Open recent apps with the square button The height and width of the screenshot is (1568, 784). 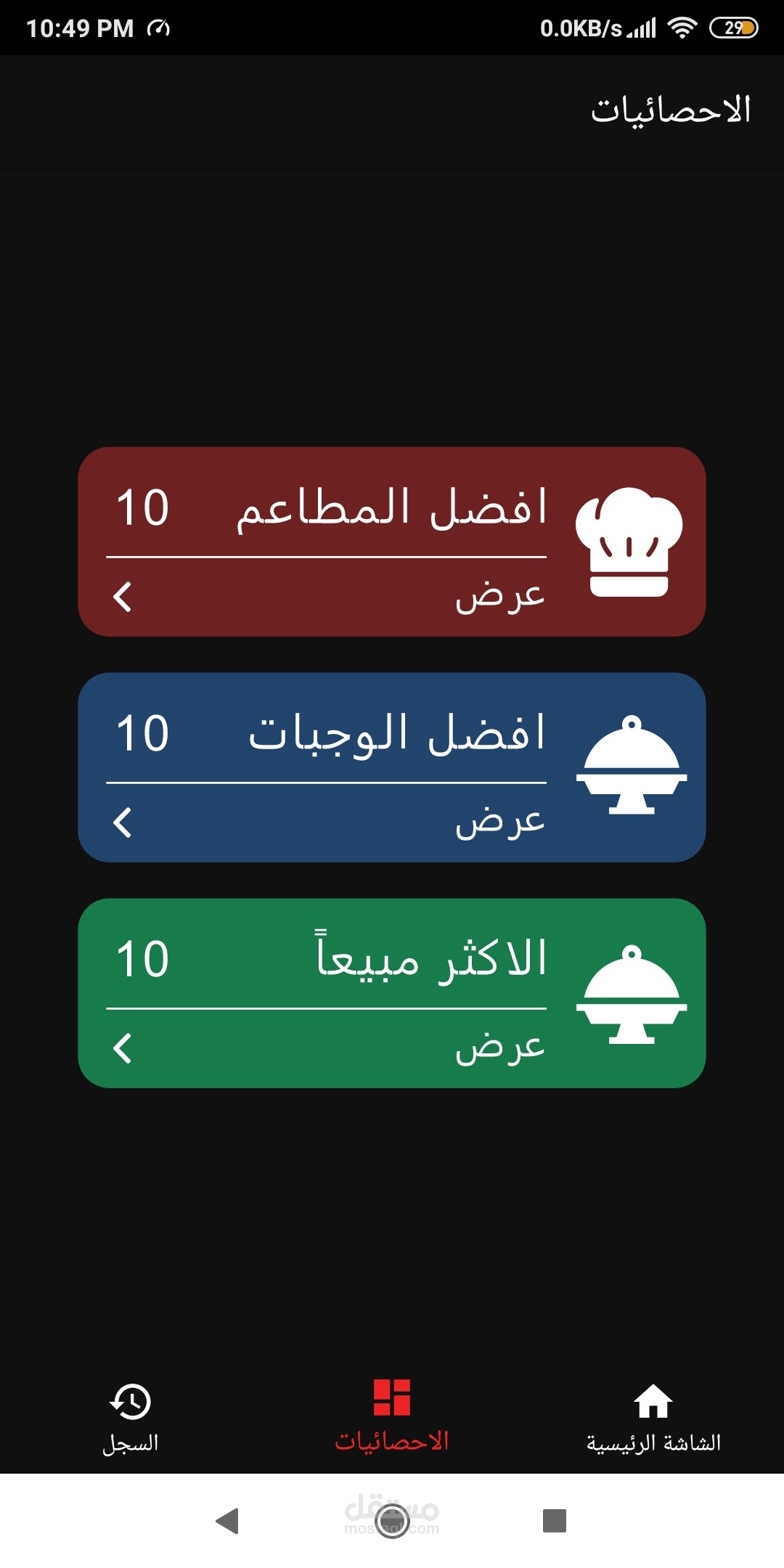(555, 1520)
